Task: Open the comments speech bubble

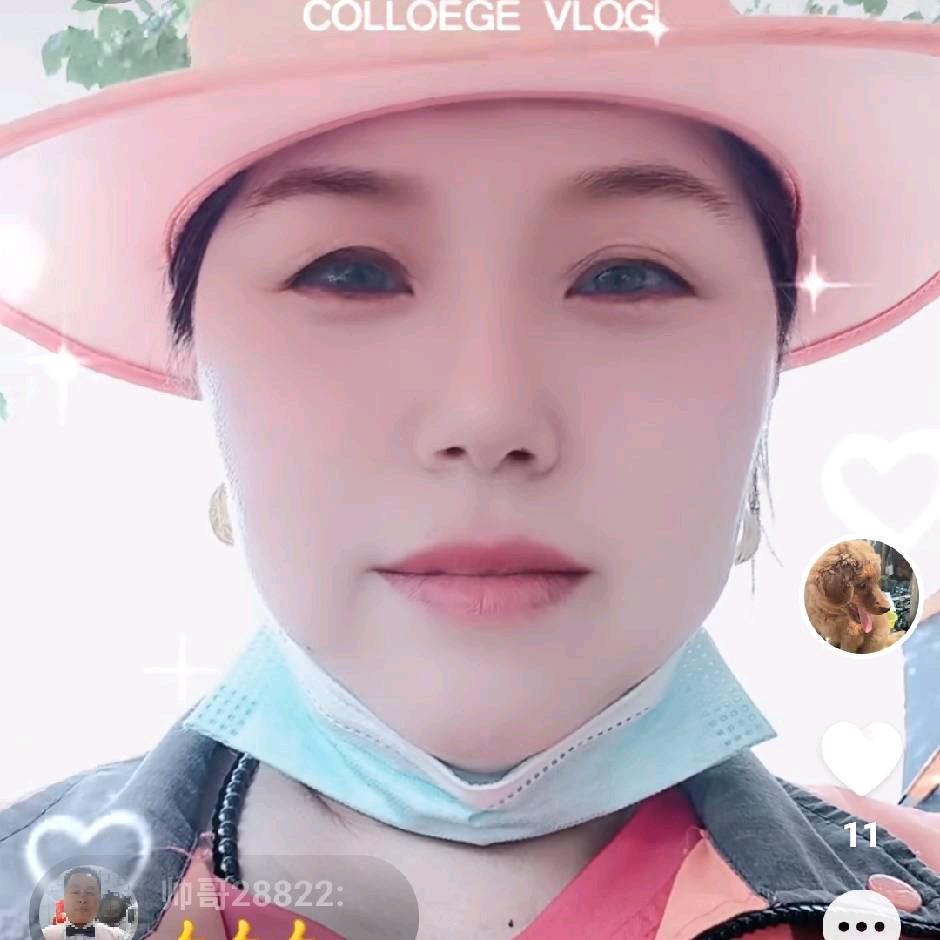Action: coord(862,918)
